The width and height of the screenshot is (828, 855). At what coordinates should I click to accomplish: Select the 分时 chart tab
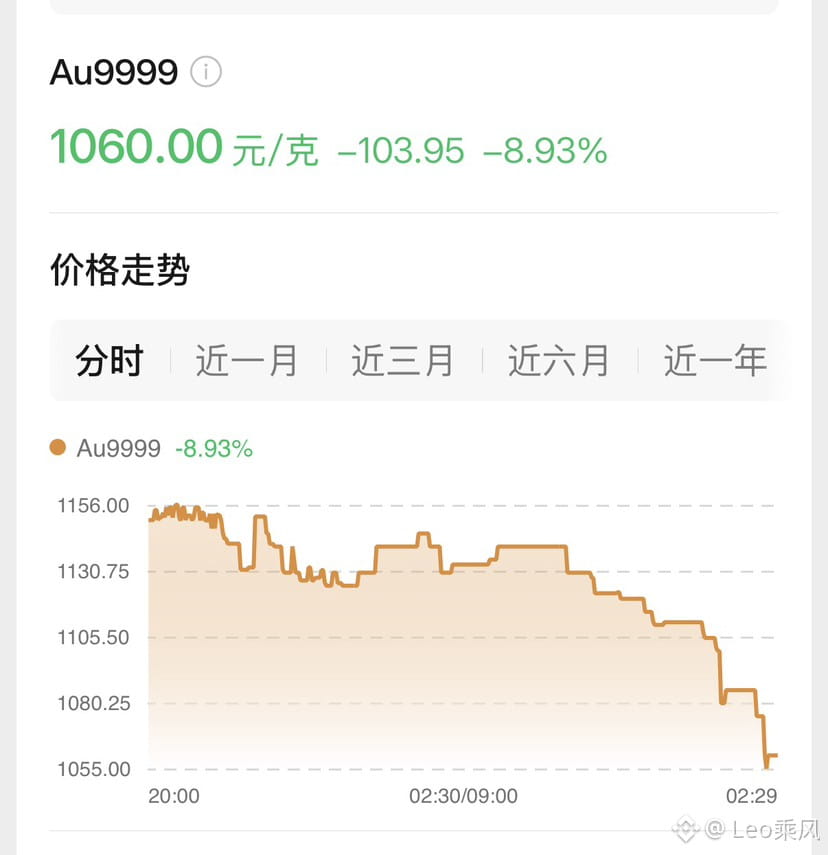pos(110,360)
